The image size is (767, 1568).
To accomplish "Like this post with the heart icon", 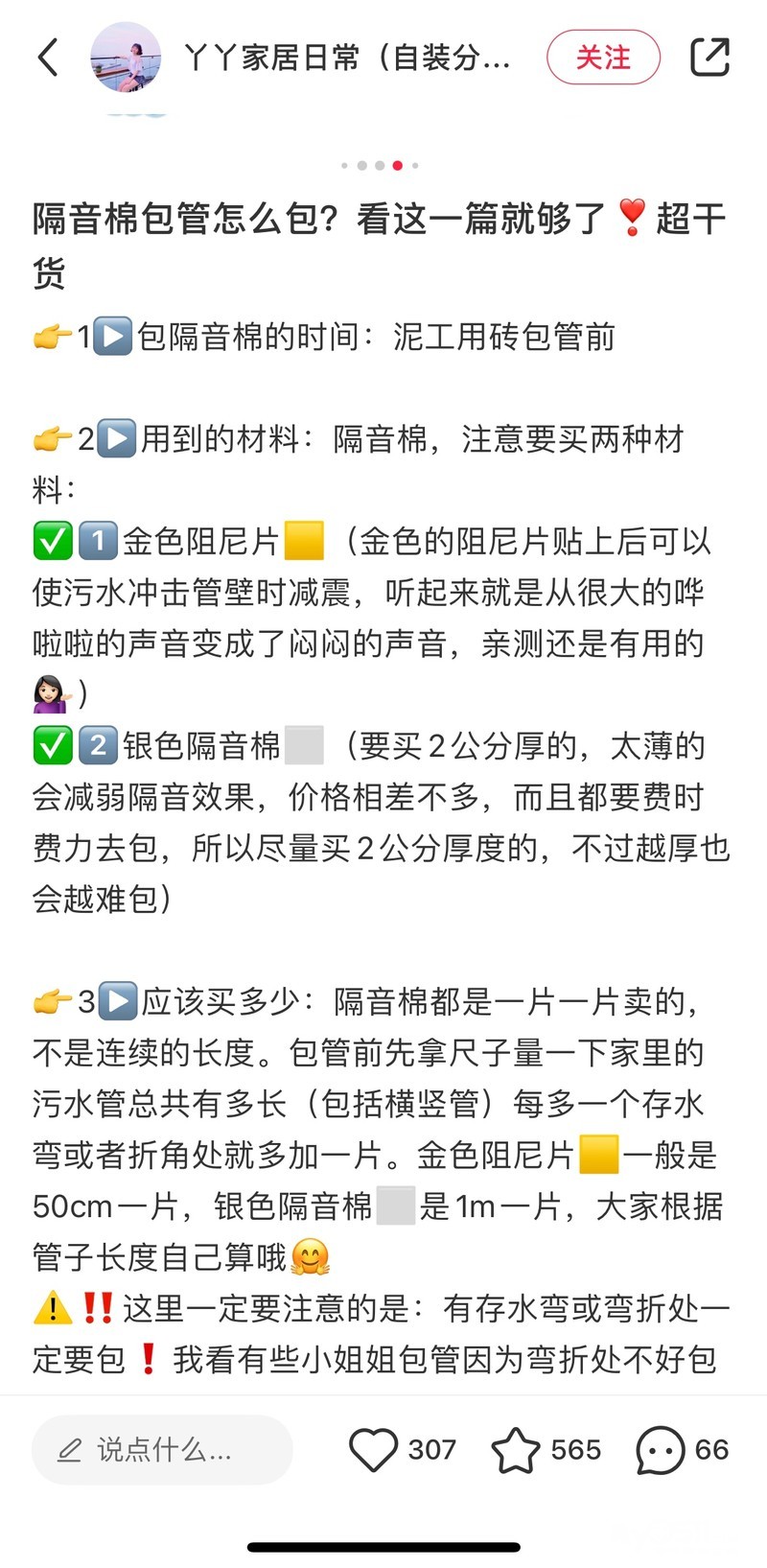I will click(373, 1449).
